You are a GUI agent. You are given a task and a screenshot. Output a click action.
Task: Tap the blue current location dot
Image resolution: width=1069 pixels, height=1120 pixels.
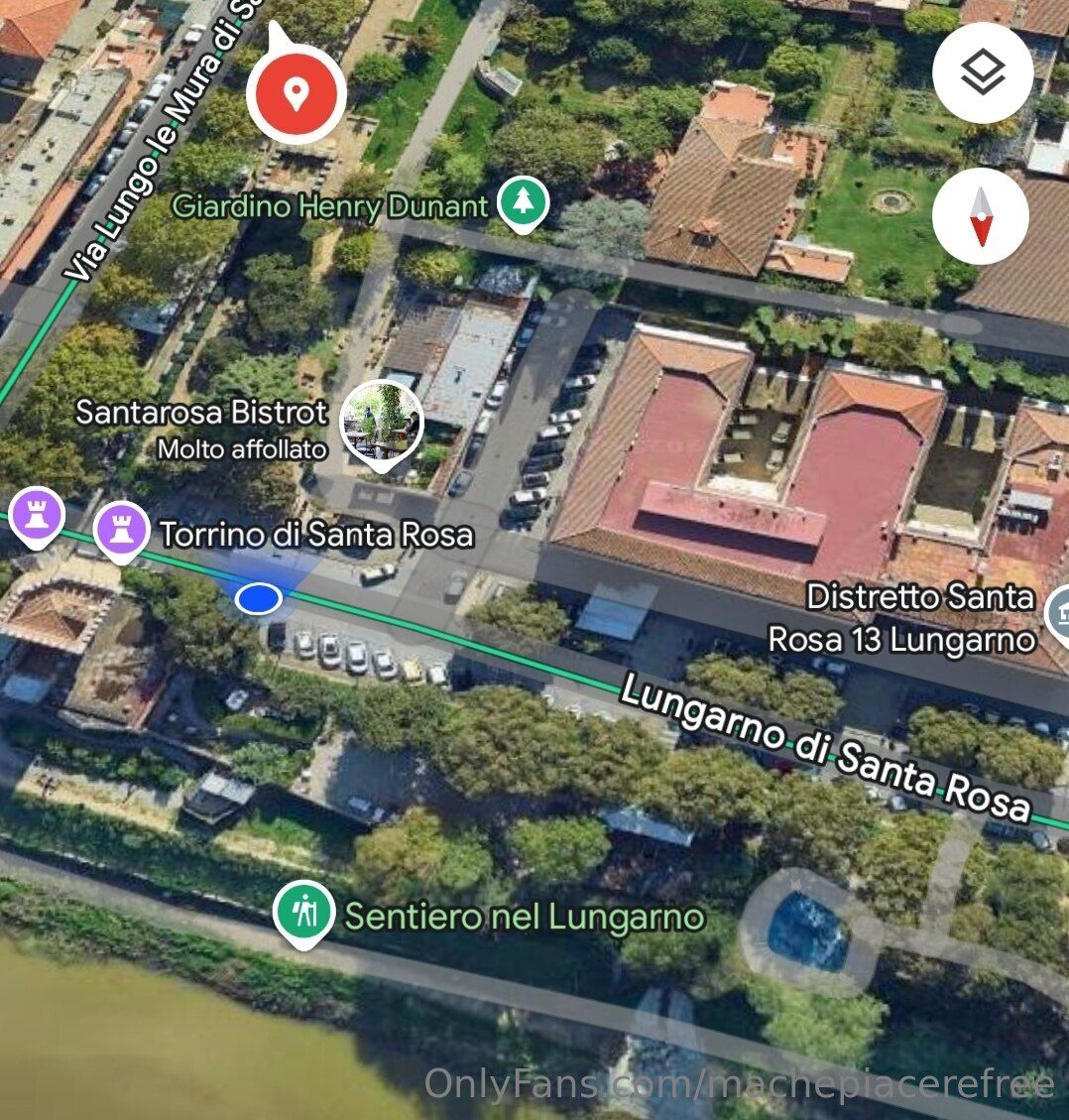[x=260, y=598]
